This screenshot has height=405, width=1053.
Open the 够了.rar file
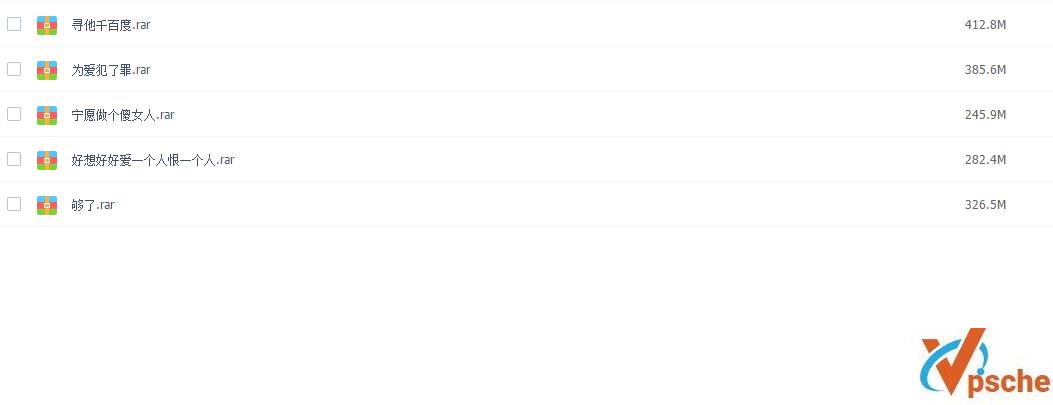93,205
